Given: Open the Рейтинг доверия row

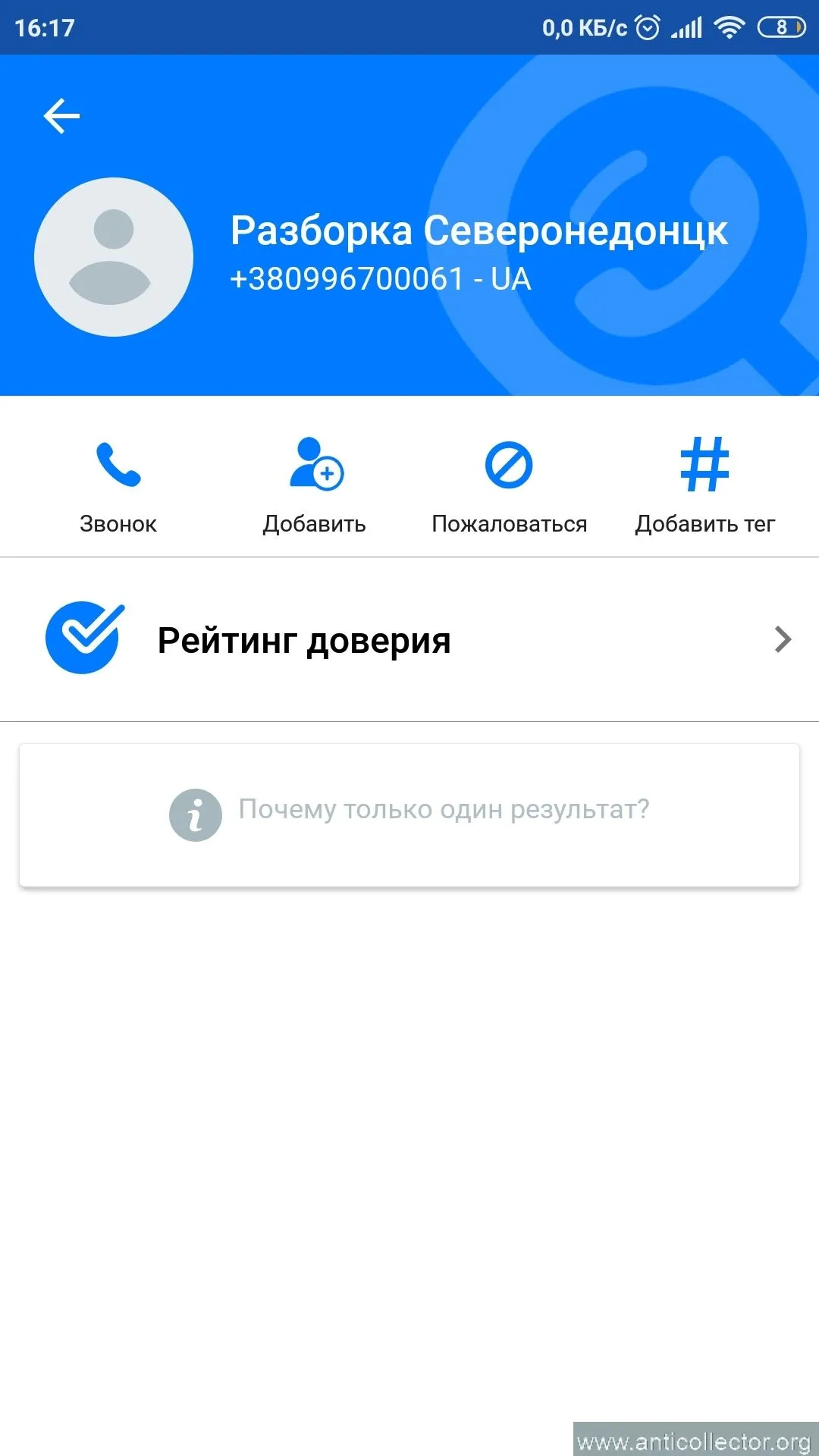Looking at the screenshot, I should [409, 640].
